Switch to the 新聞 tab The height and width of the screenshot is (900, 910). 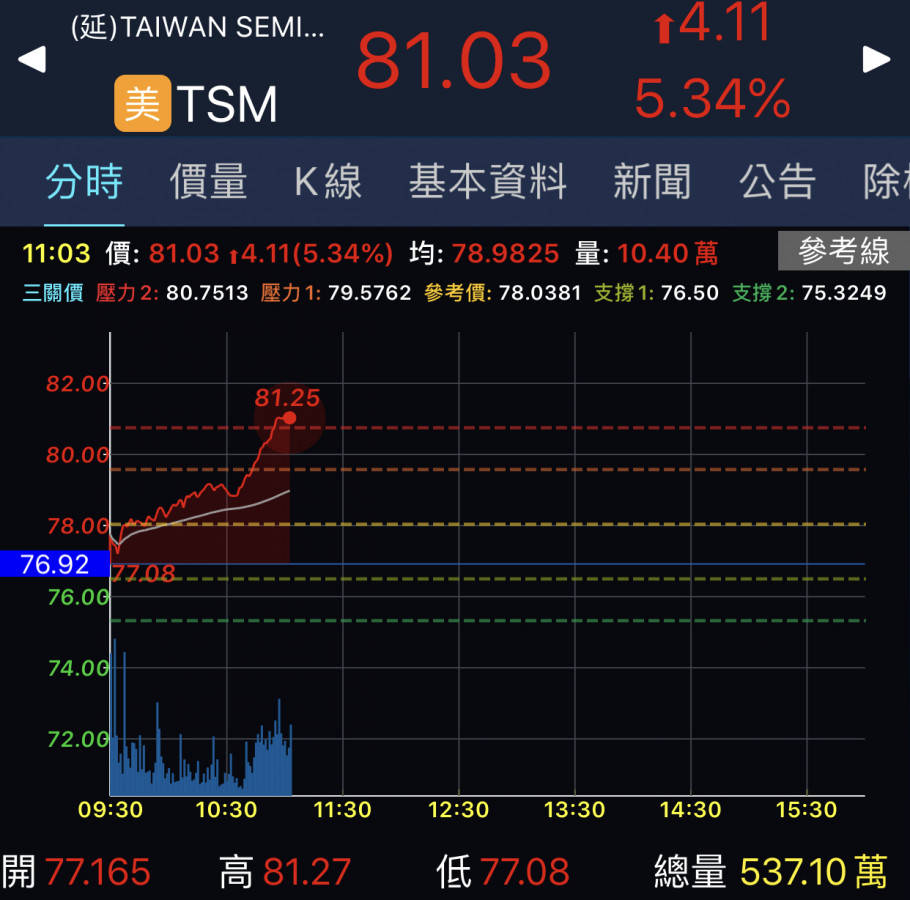[652, 183]
